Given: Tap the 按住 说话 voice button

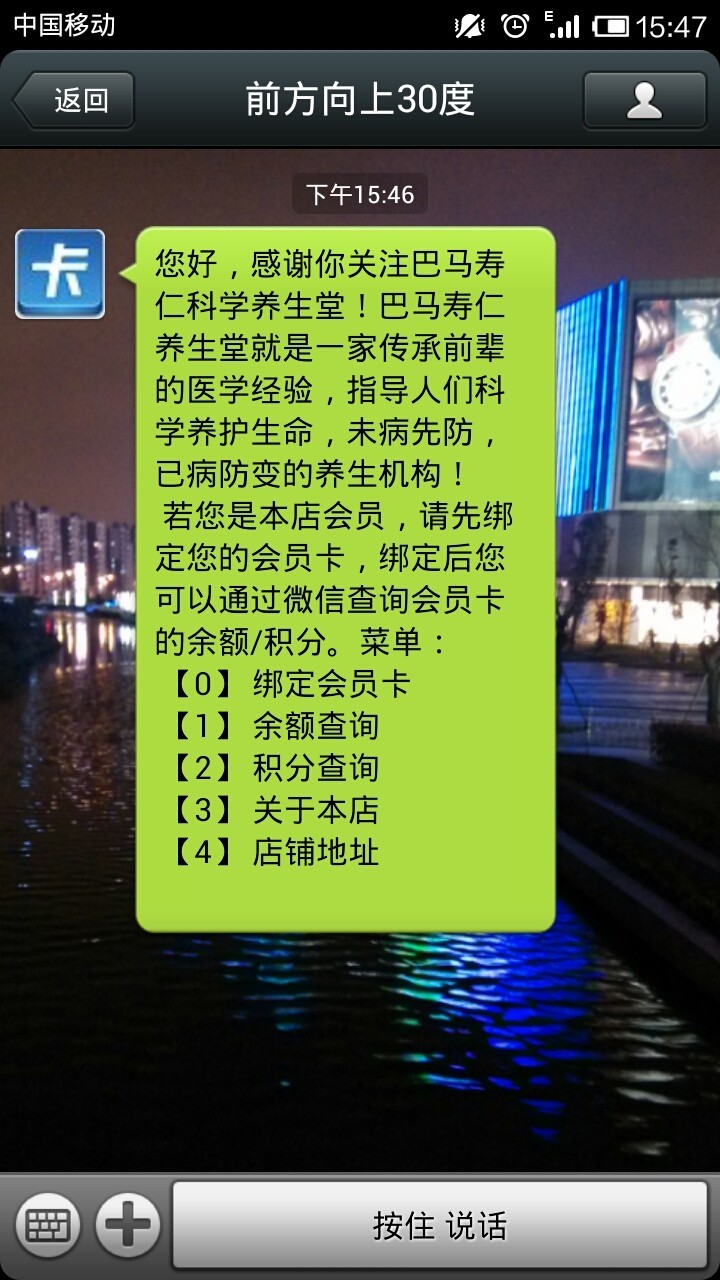Looking at the screenshot, I should coord(440,1225).
